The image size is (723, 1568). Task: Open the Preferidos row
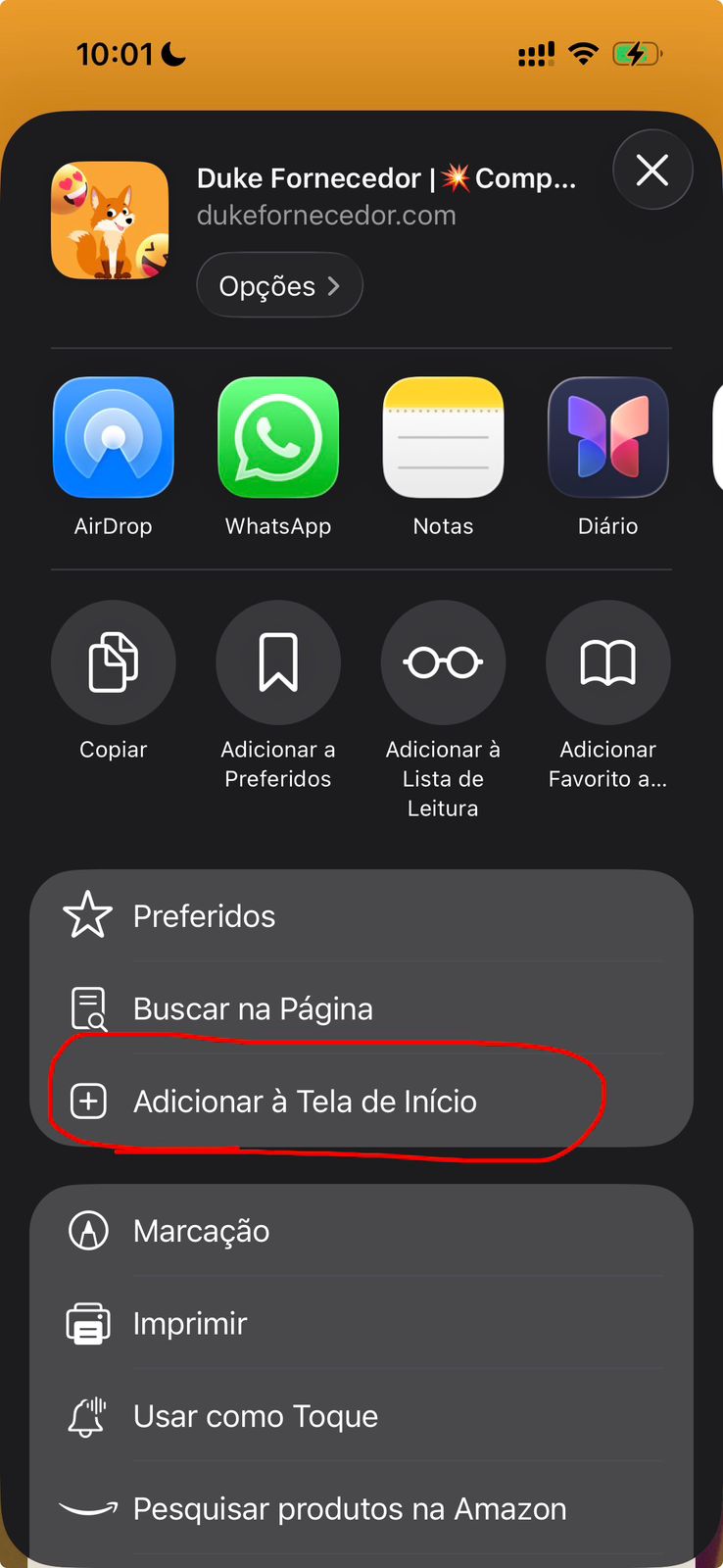pyautogui.click(x=361, y=916)
